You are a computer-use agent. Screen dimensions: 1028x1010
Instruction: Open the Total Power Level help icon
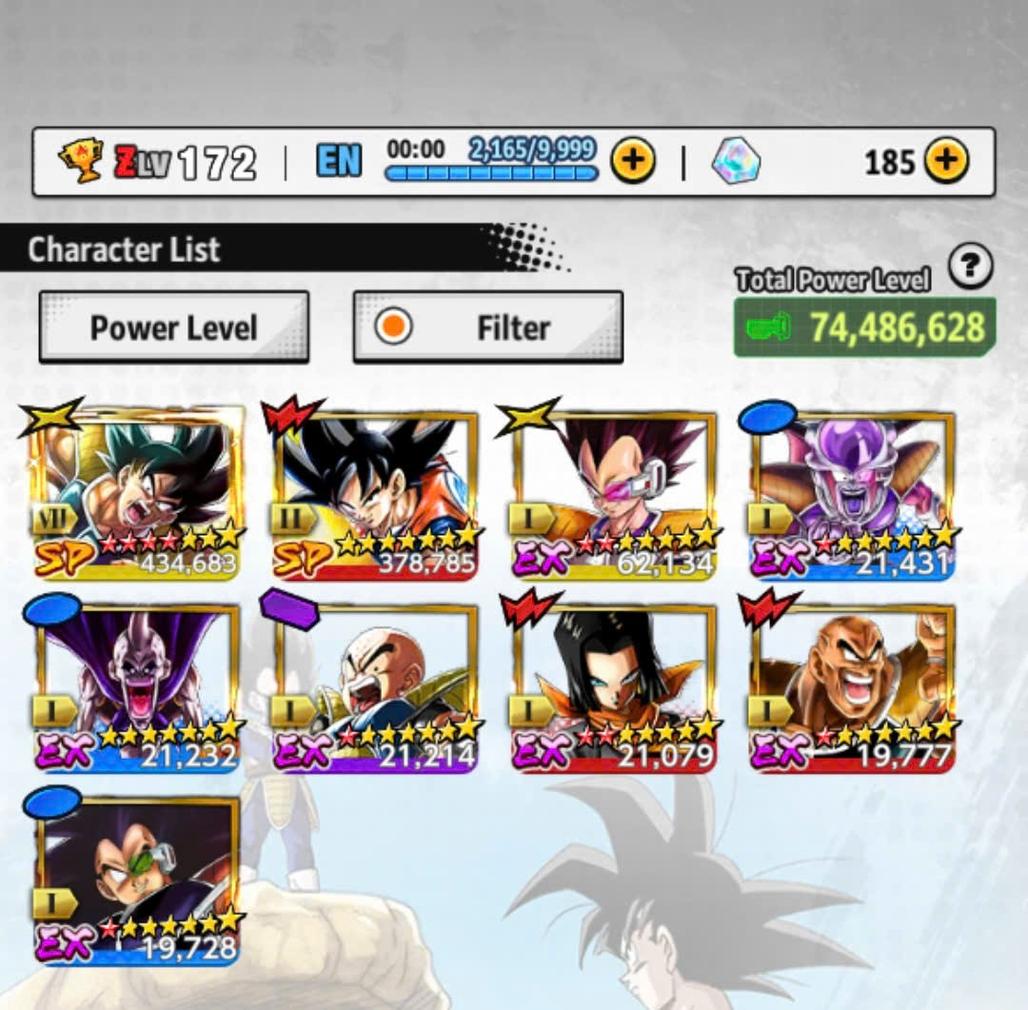pos(969,268)
